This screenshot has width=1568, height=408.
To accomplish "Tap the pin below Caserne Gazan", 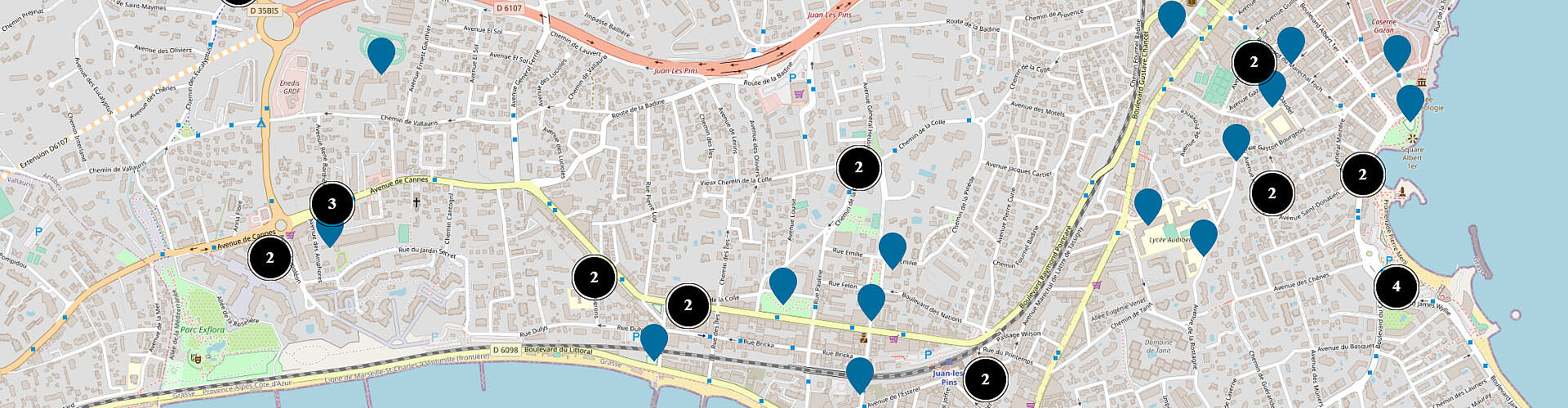I will pyautogui.click(x=1397, y=51).
